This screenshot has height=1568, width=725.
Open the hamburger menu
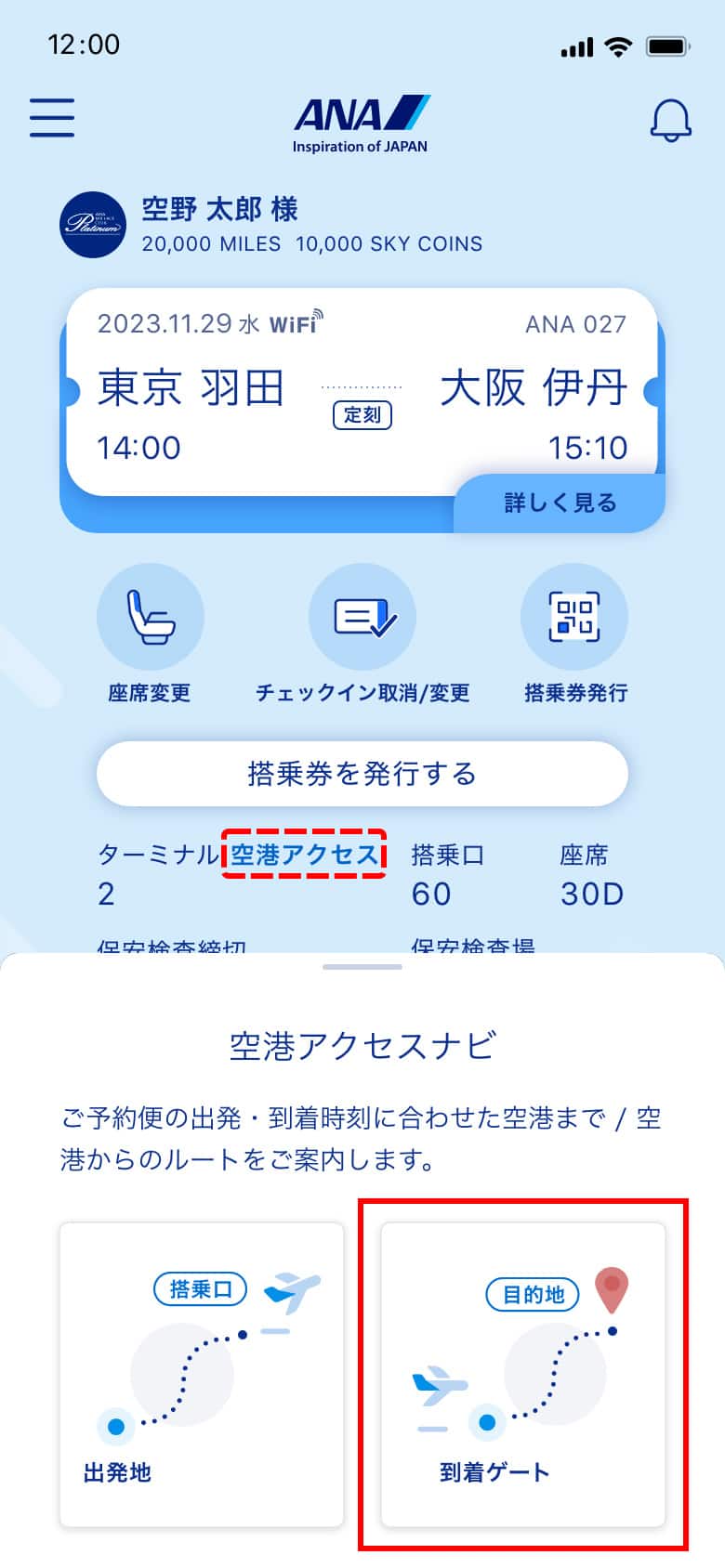(x=52, y=118)
